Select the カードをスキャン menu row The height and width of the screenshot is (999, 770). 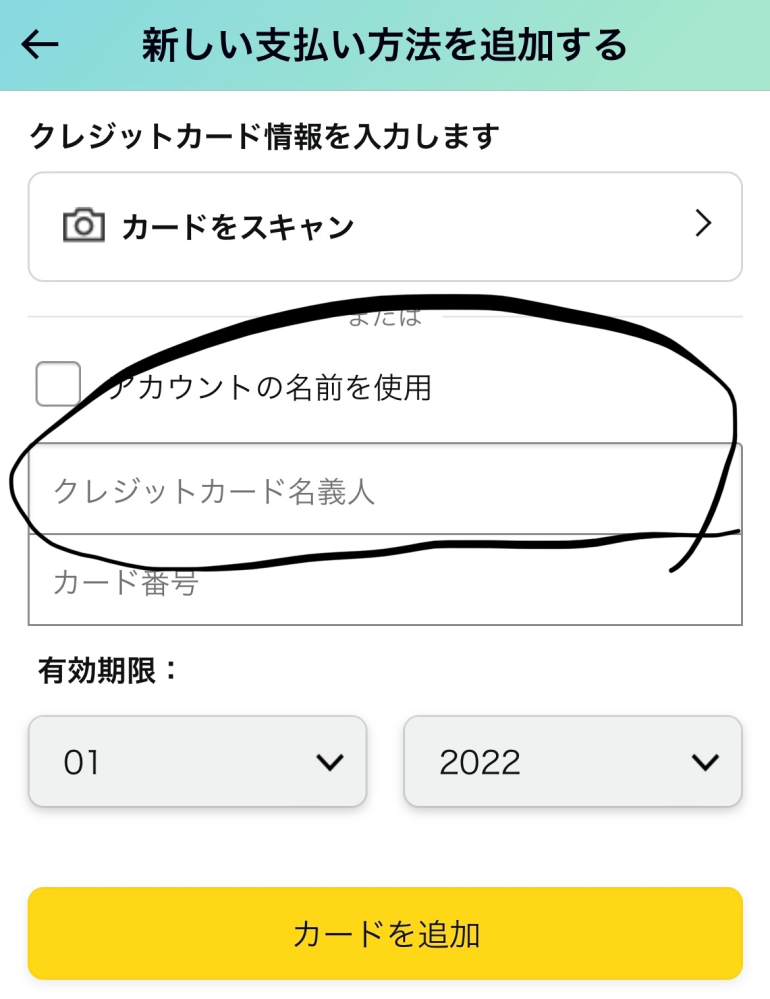(385, 226)
